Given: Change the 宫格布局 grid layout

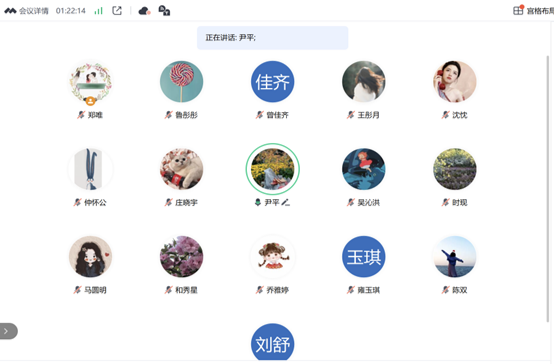Looking at the screenshot, I should [x=533, y=11].
